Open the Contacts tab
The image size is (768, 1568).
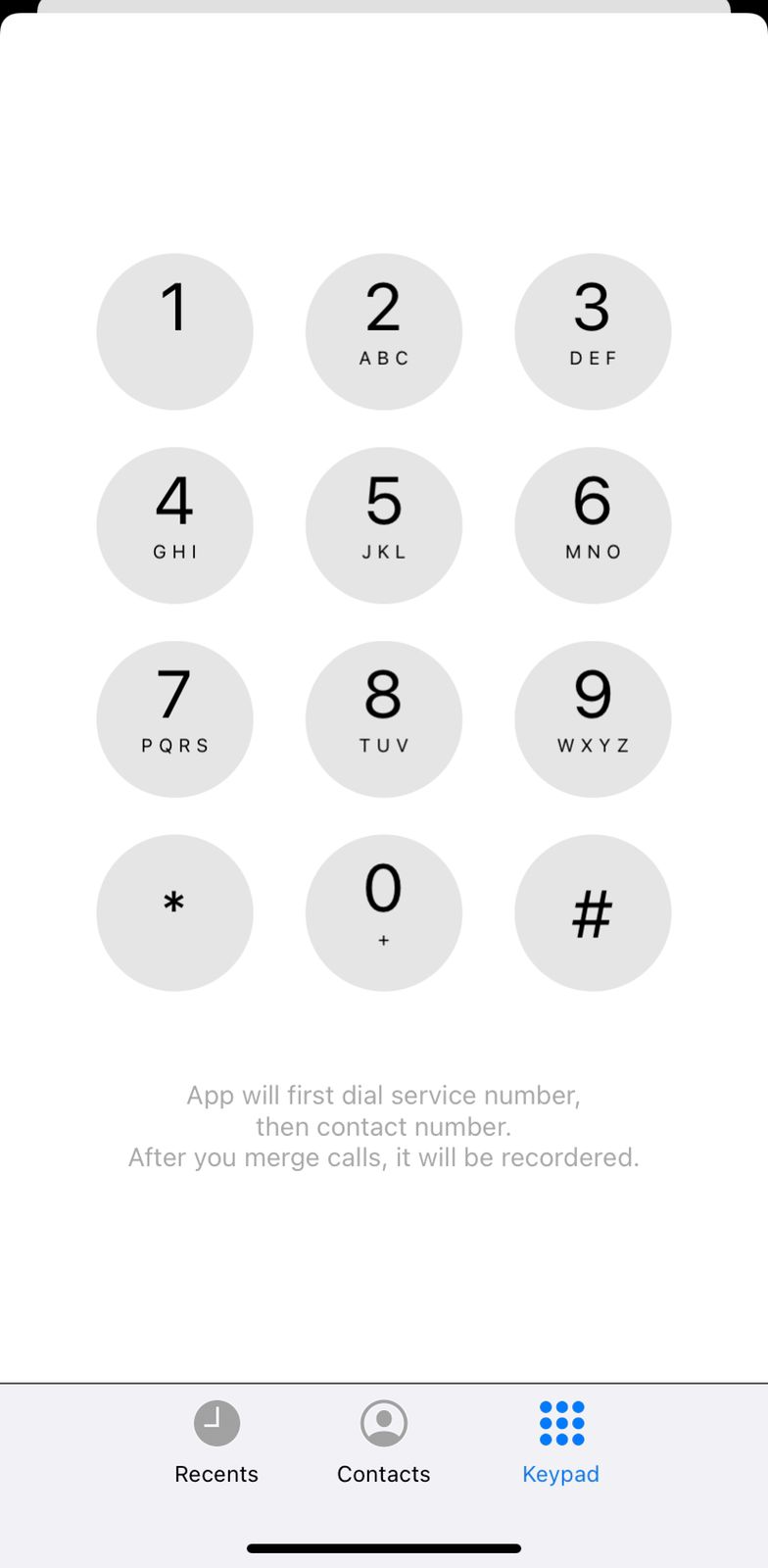tap(384, 1443)
